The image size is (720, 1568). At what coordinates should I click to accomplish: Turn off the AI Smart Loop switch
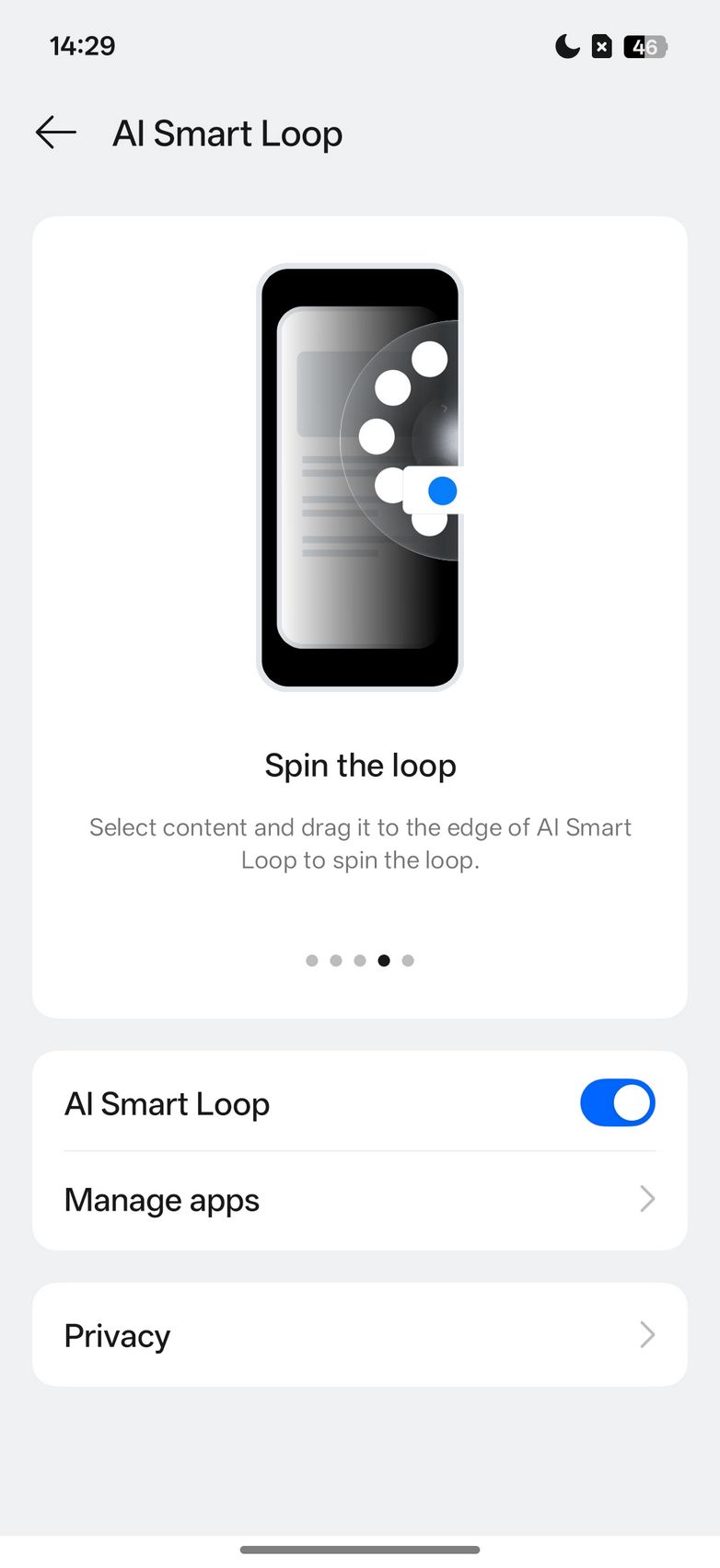pyautogui.click(x=617, y=1102)
